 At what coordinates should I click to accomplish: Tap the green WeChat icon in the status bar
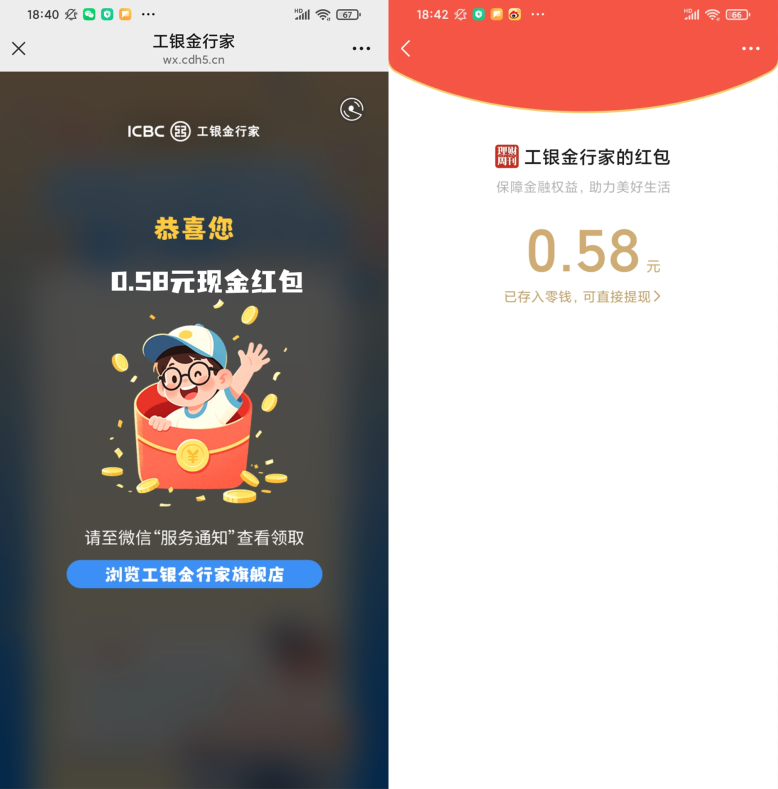[88, 15]
